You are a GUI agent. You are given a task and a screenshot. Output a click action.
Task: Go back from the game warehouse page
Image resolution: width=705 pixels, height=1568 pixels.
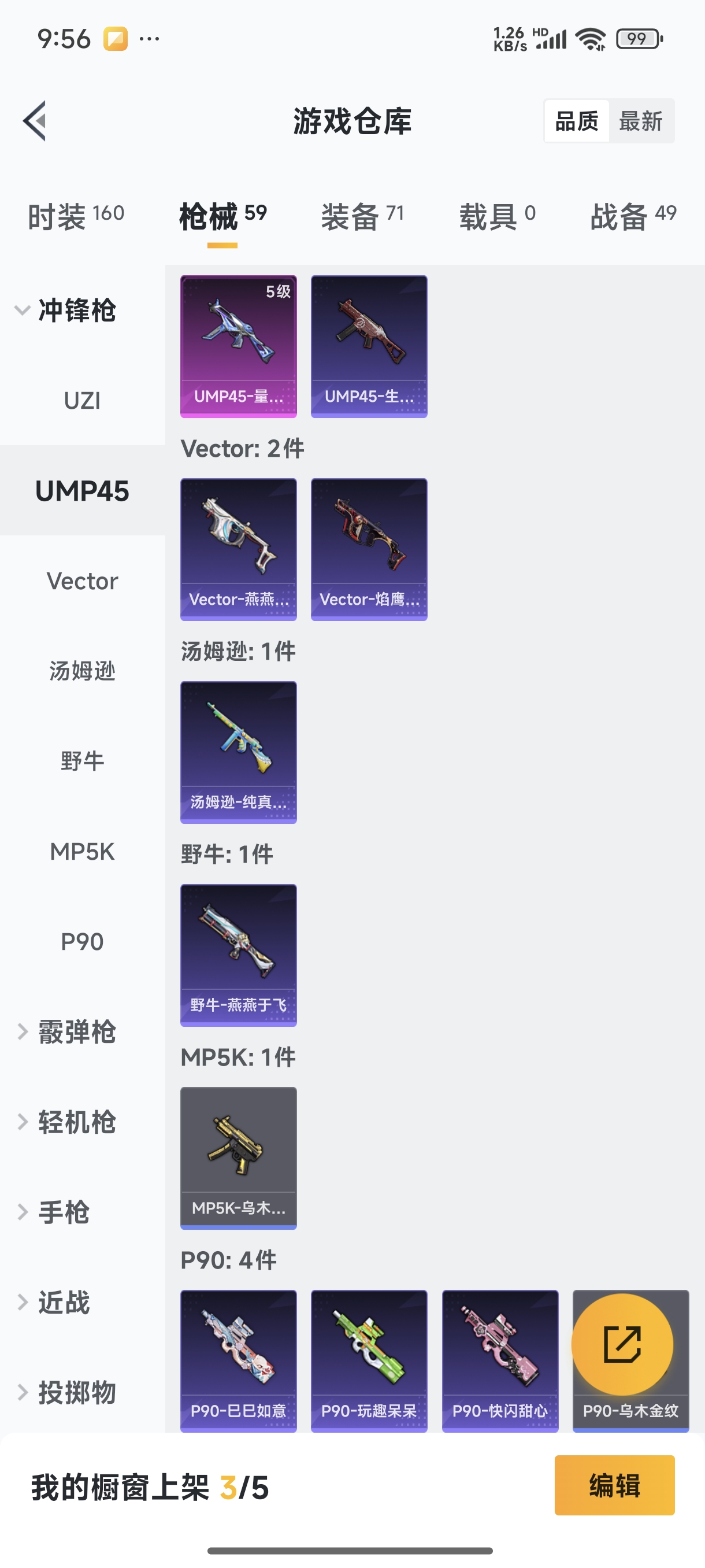(35, 120)
